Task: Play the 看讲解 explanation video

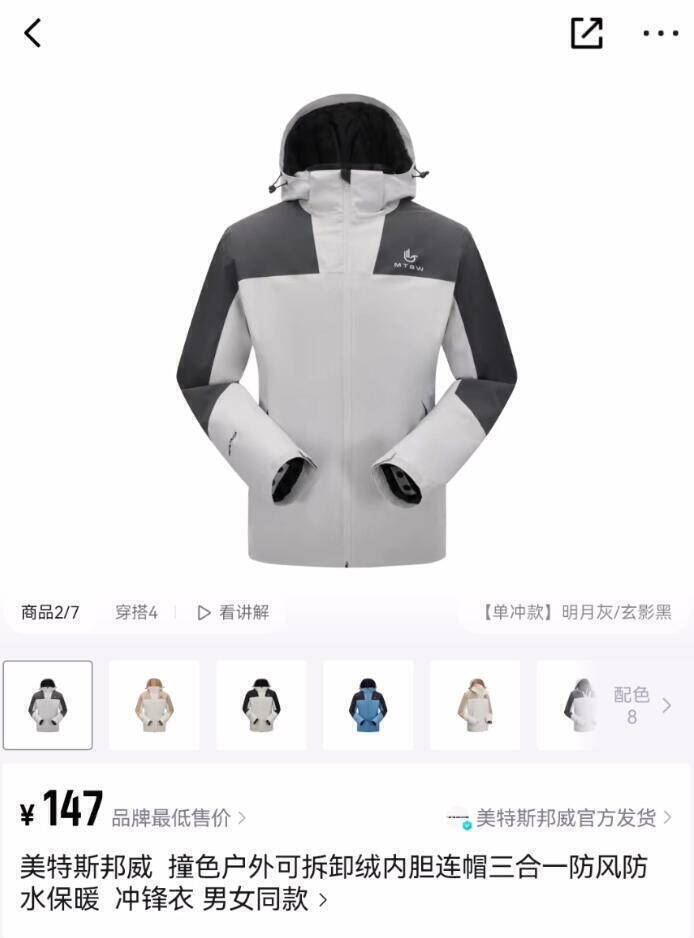Action: click(x=234, y=612)
